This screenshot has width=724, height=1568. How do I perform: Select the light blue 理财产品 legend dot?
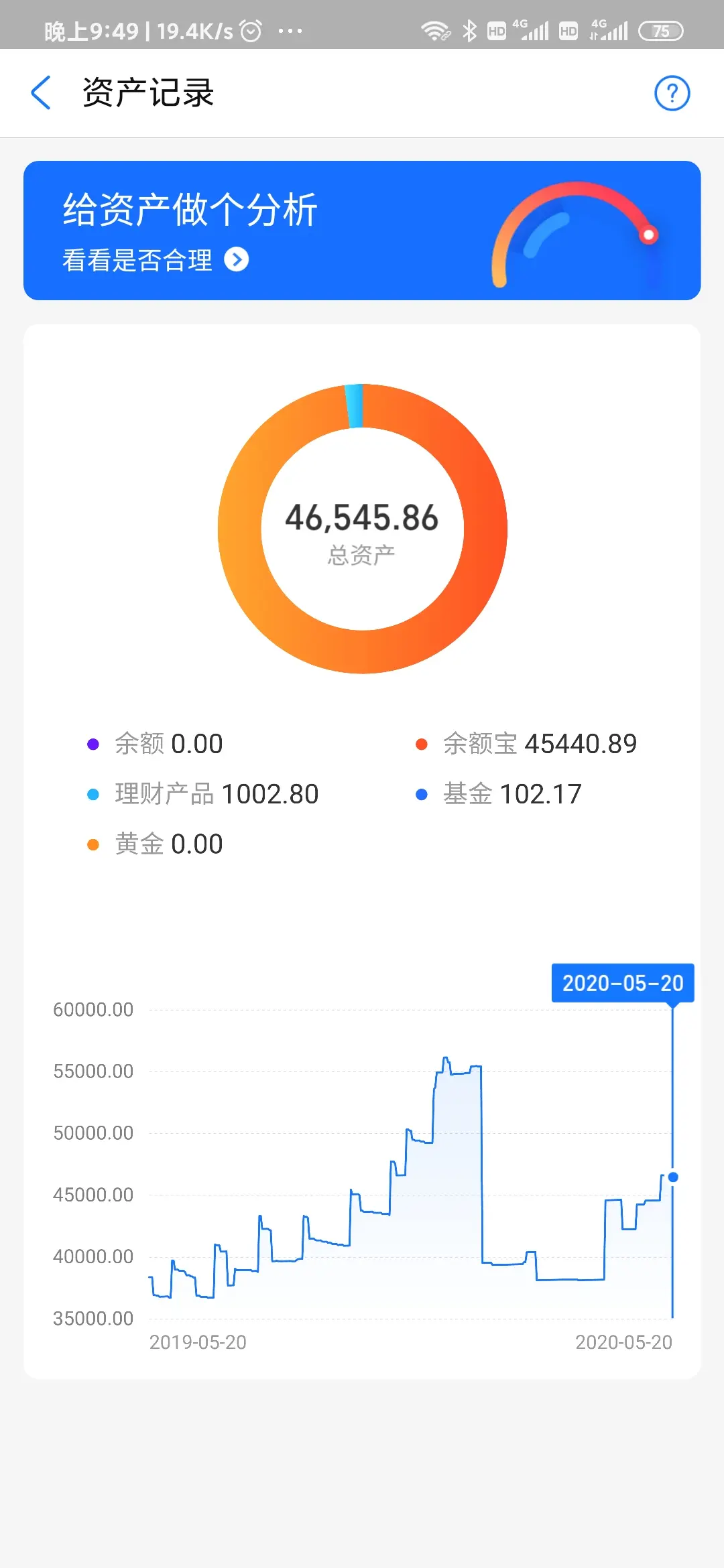[95, 793]
